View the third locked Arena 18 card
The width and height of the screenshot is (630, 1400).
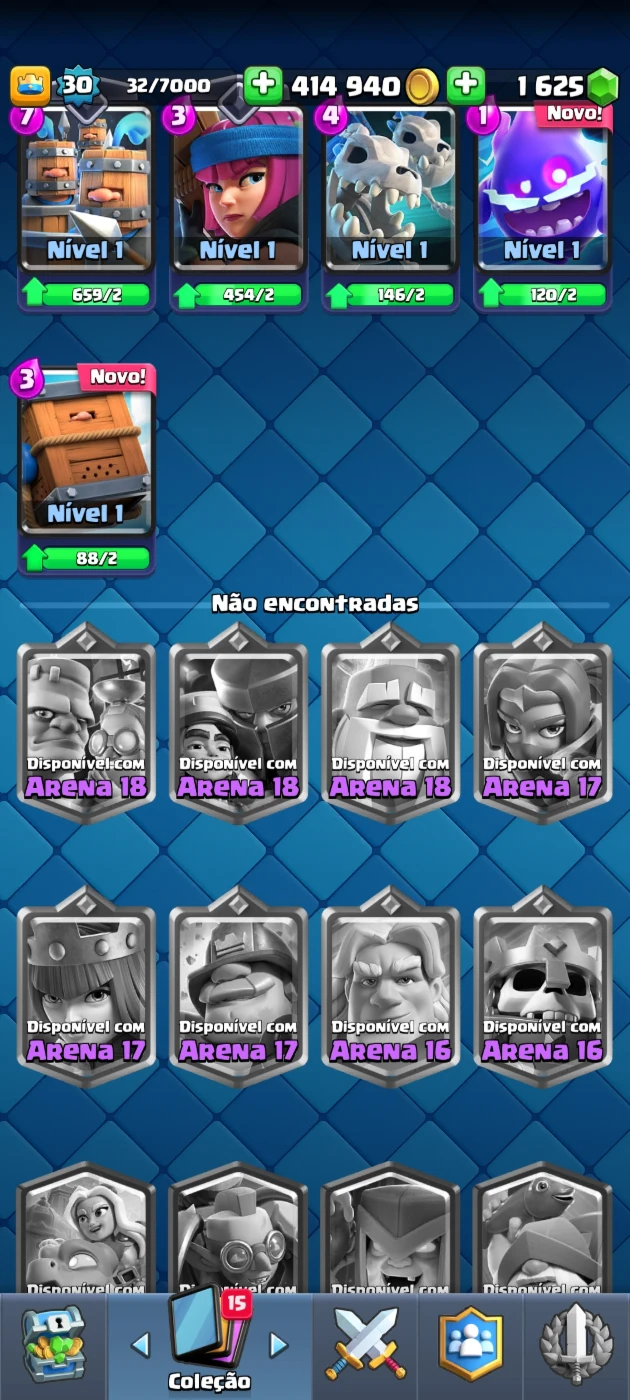click(x=390, y=724)
